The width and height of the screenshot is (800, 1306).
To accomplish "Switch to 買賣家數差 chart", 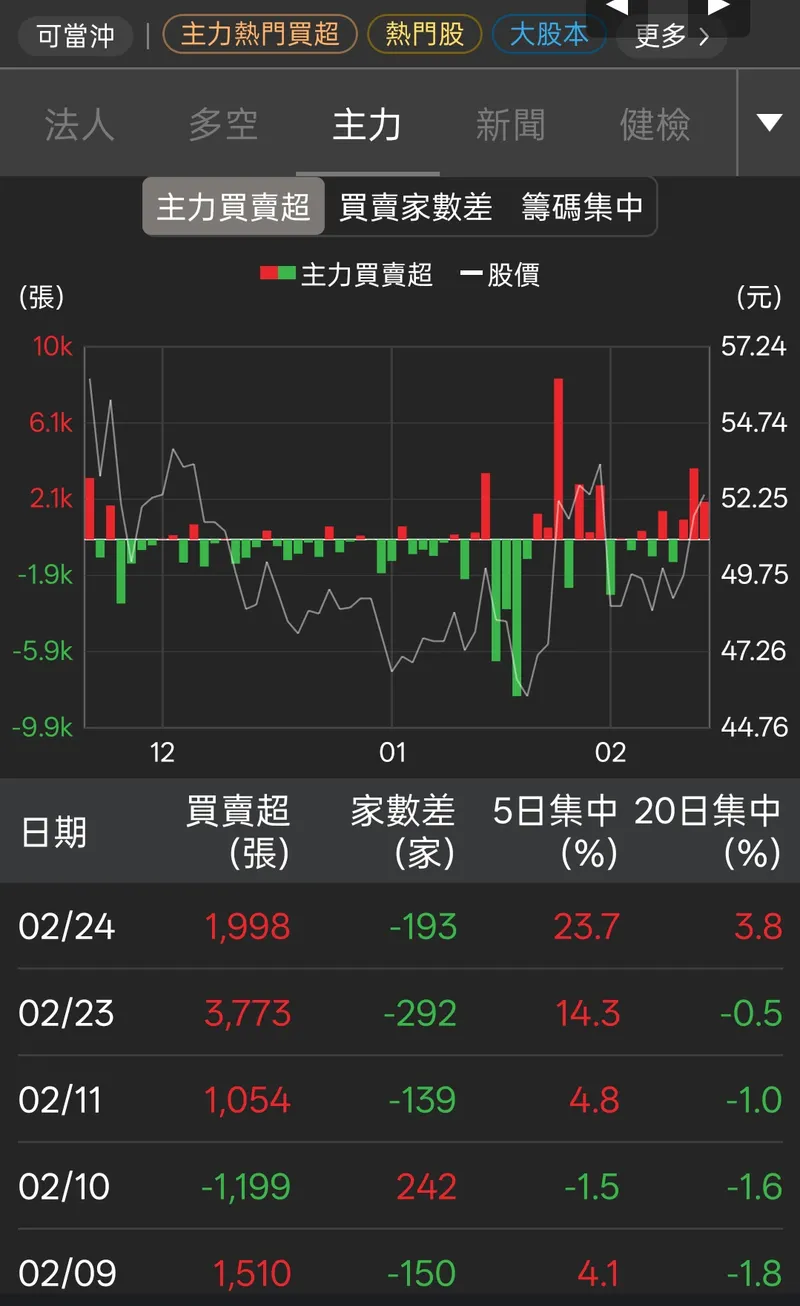I will (x=416, y=207).
